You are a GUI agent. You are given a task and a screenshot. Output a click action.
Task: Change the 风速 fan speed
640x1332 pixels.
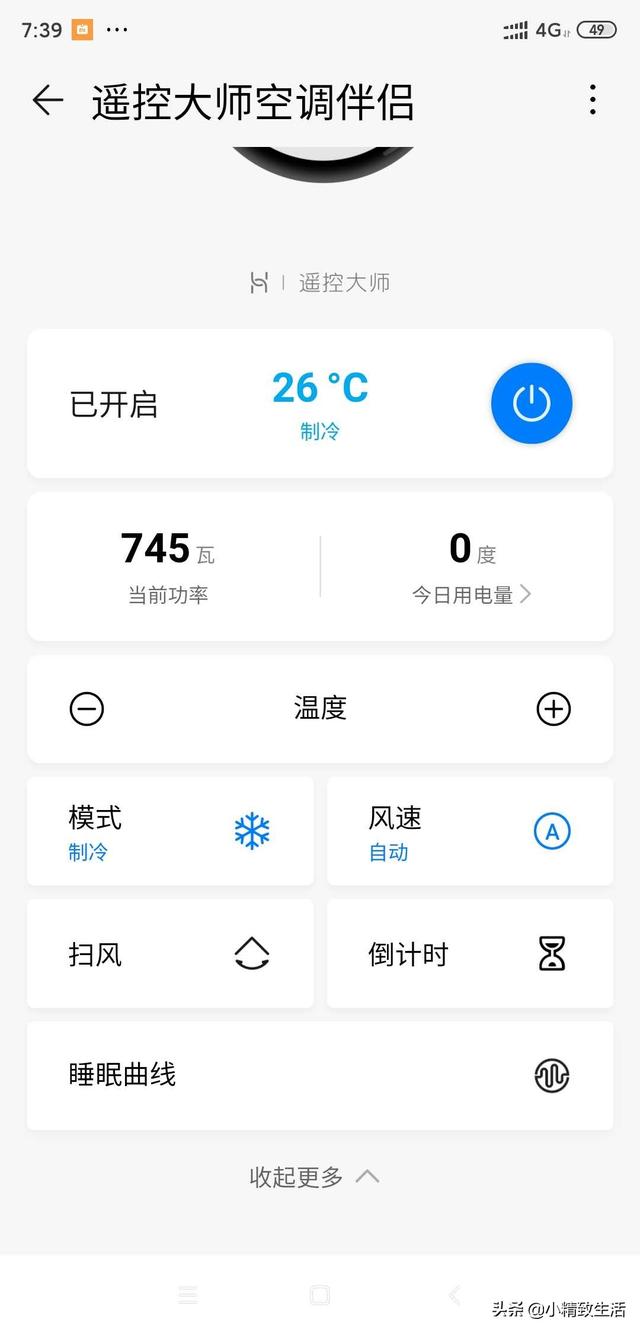point(470,832)
